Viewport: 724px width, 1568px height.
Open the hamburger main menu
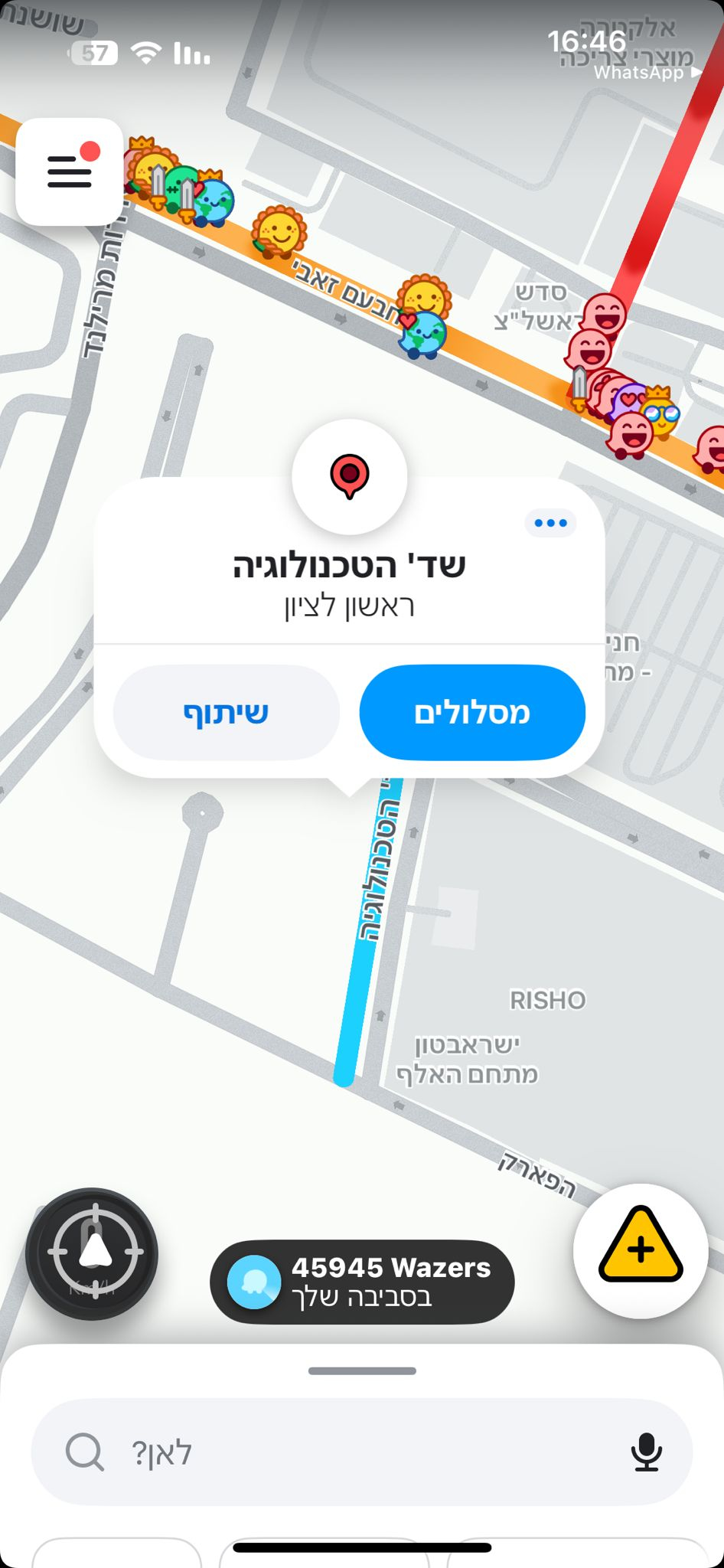tap(70, 171)
